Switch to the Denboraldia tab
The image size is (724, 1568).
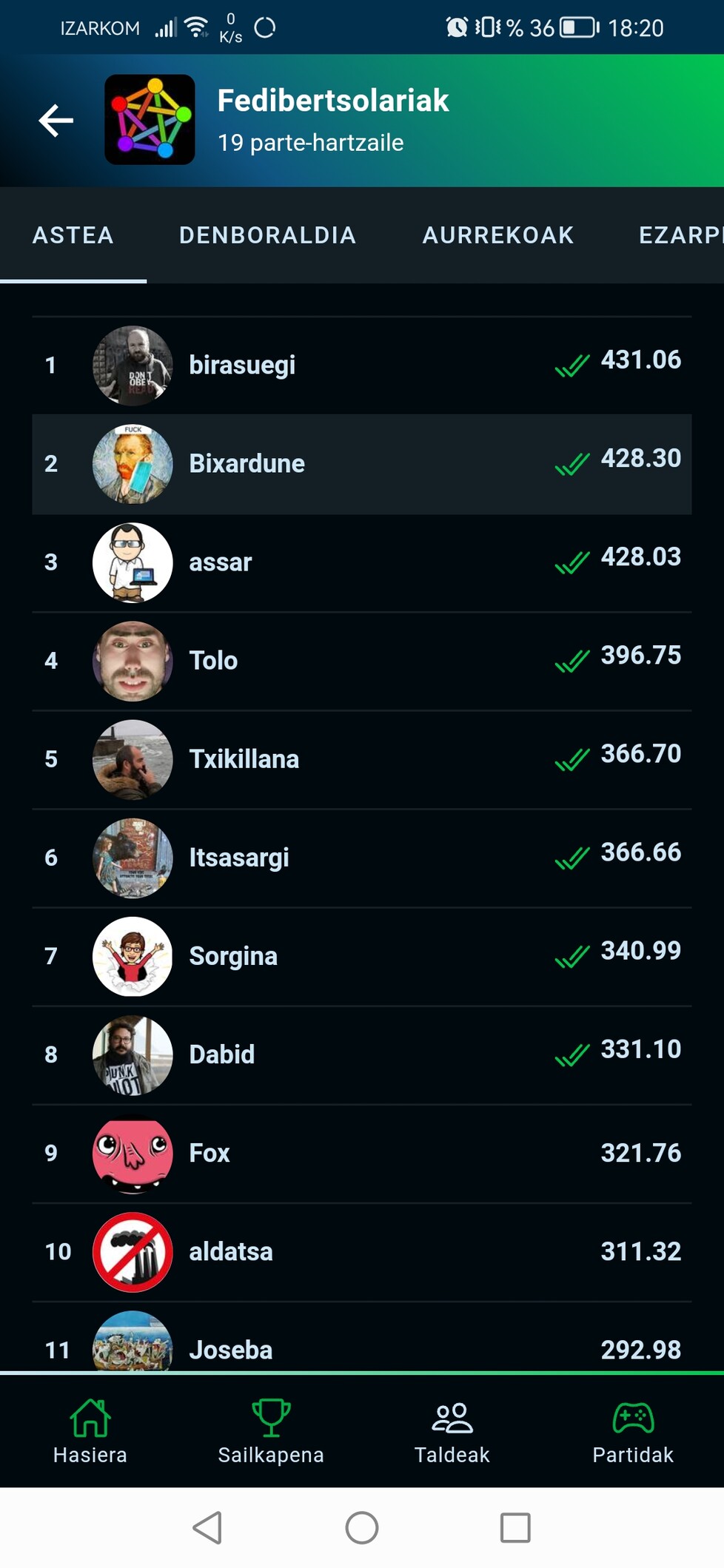[x=267, y=235]
